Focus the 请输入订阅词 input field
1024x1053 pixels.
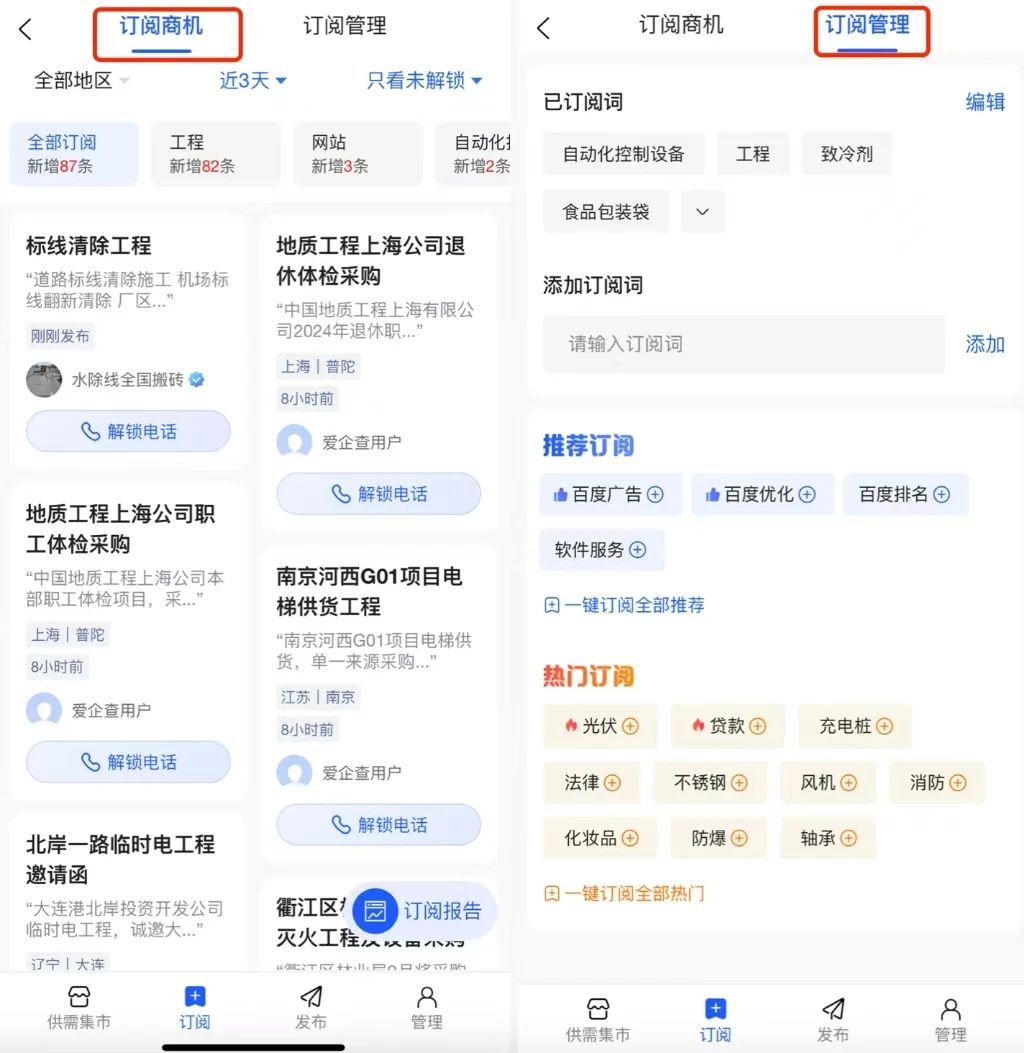743,344
